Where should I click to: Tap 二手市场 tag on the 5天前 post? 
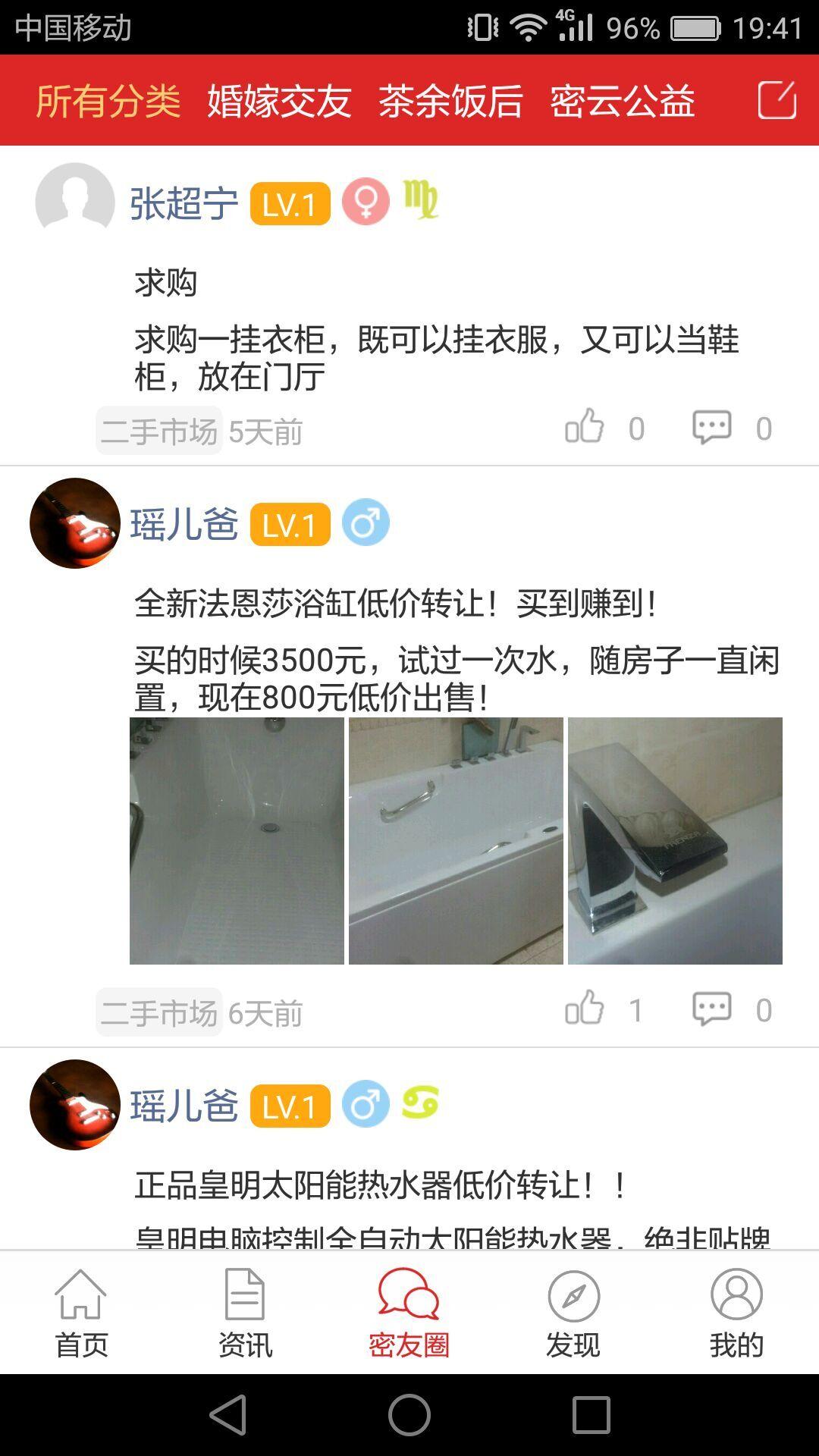pos(158,431)
